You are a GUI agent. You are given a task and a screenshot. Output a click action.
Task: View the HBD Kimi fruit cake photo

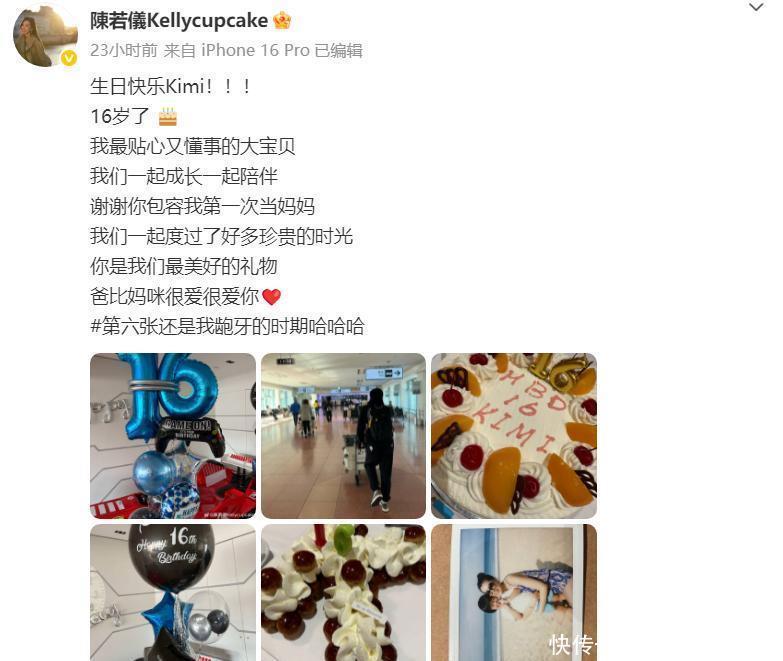click(x=513, y=435)
